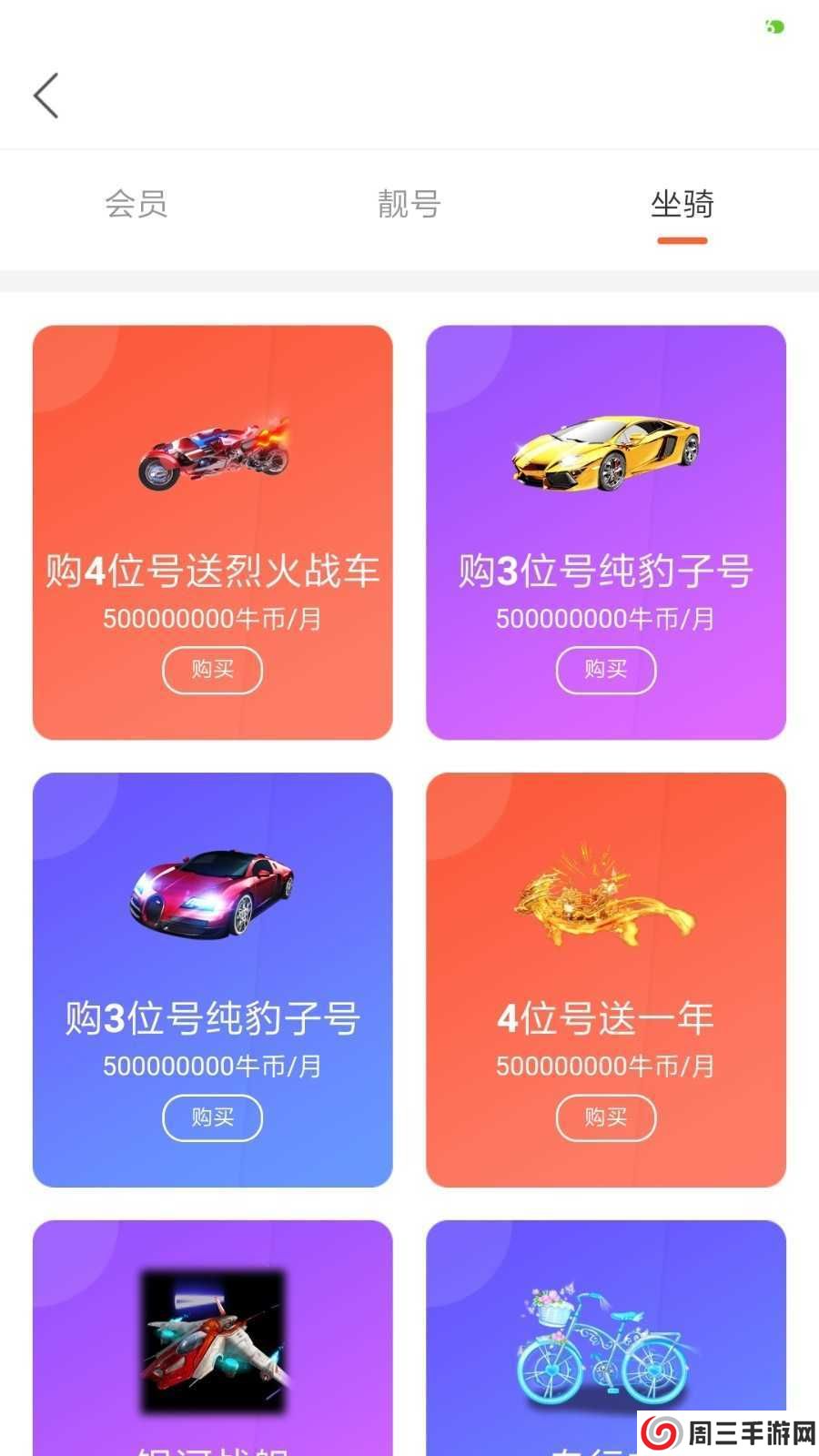The height and width of the screenshot is (1456, 819).
Task: Tap 购买 on the 购4位号送烈火战车 card
Action: (212, 670)
